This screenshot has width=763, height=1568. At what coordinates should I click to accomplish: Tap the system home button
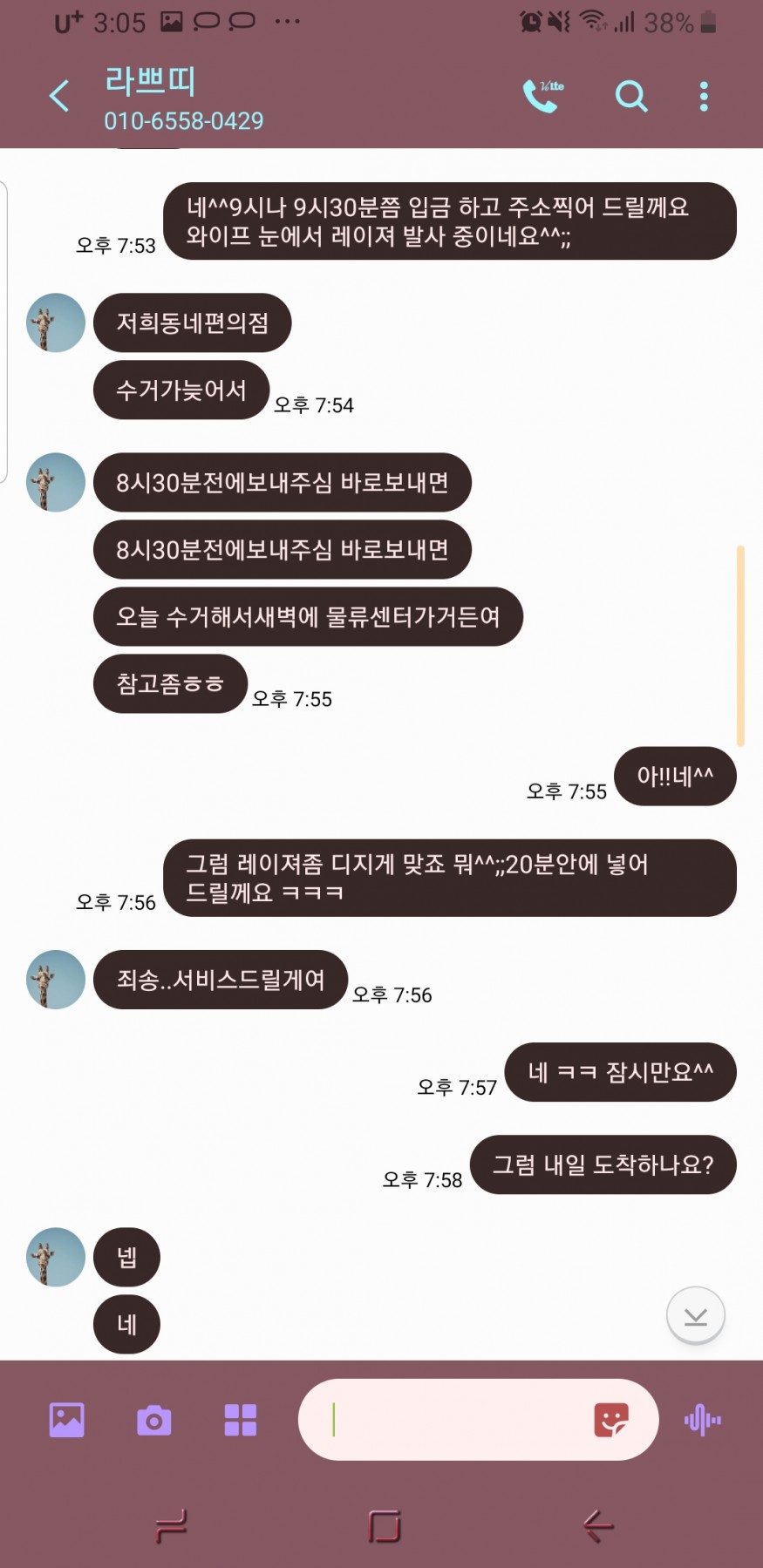coord(384,1526)
